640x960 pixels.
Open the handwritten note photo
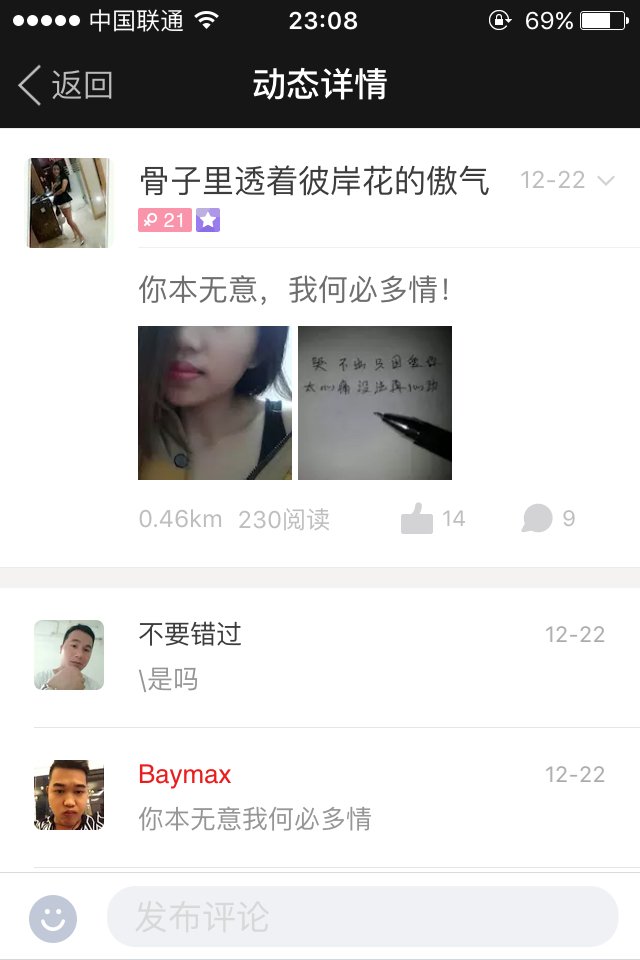click(x=375, y=403)
